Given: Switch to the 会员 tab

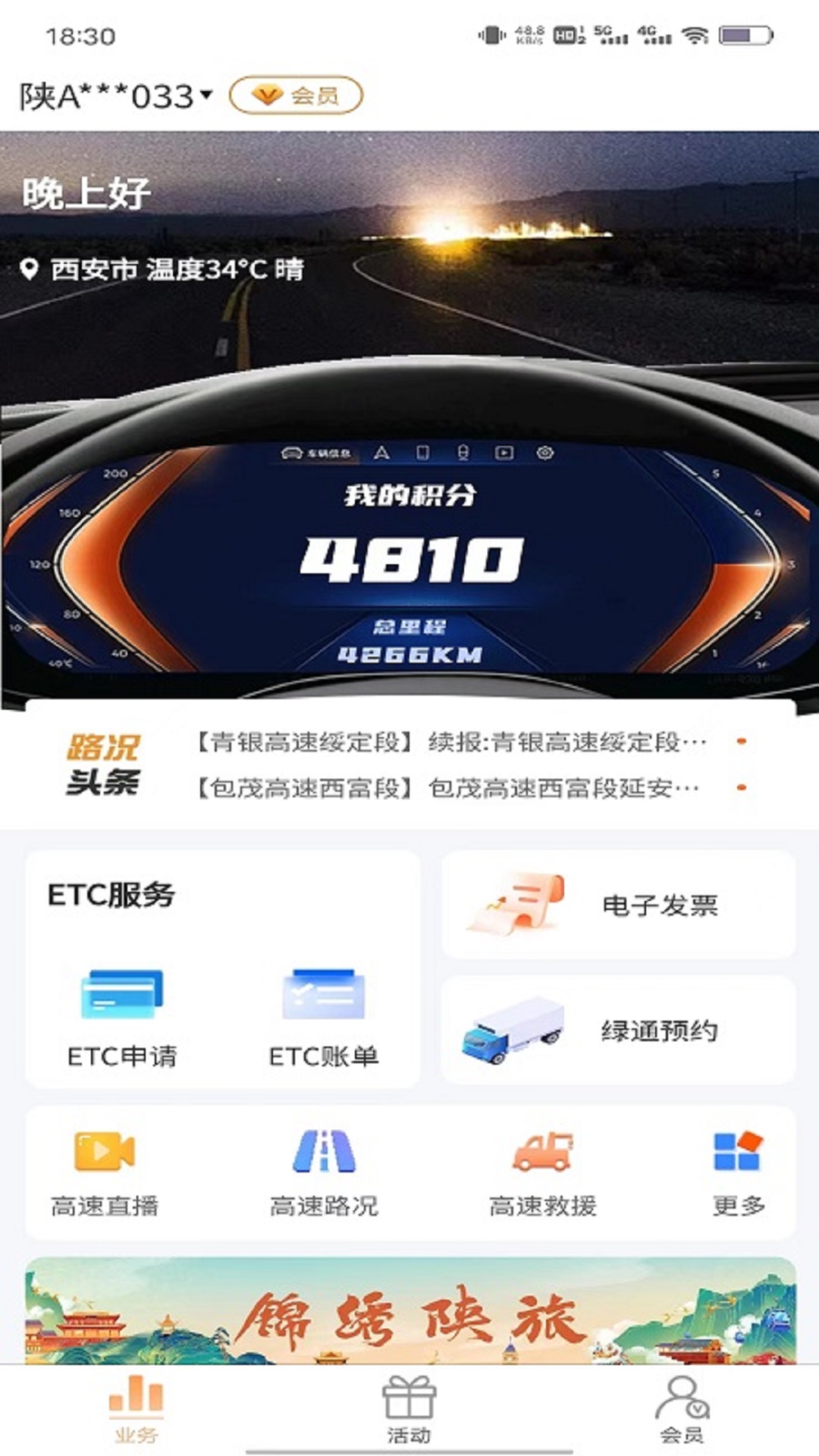Looking at the screenshot, I should (682, 1409).
